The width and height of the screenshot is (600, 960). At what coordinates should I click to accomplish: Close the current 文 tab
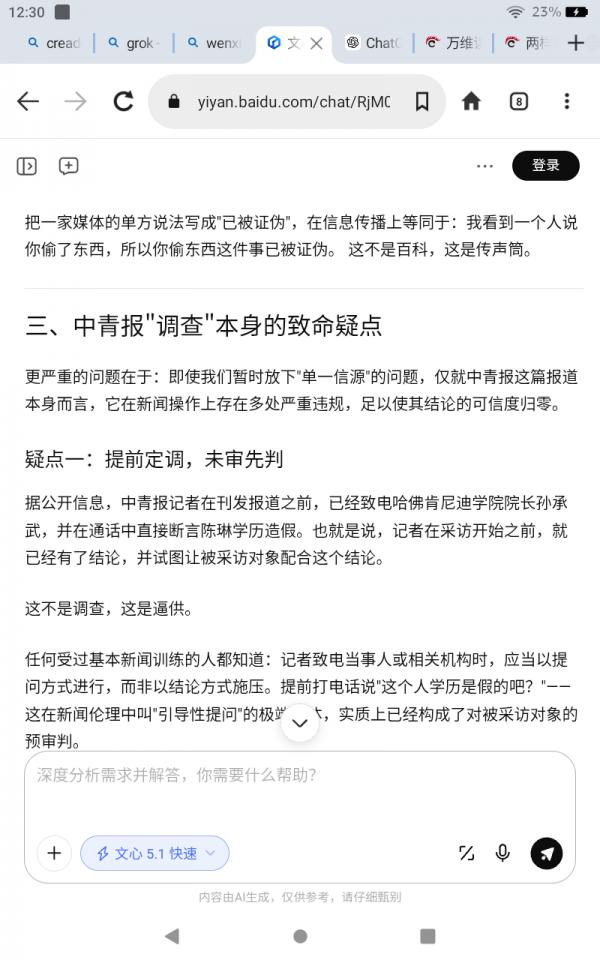click(x=317, y=43)
